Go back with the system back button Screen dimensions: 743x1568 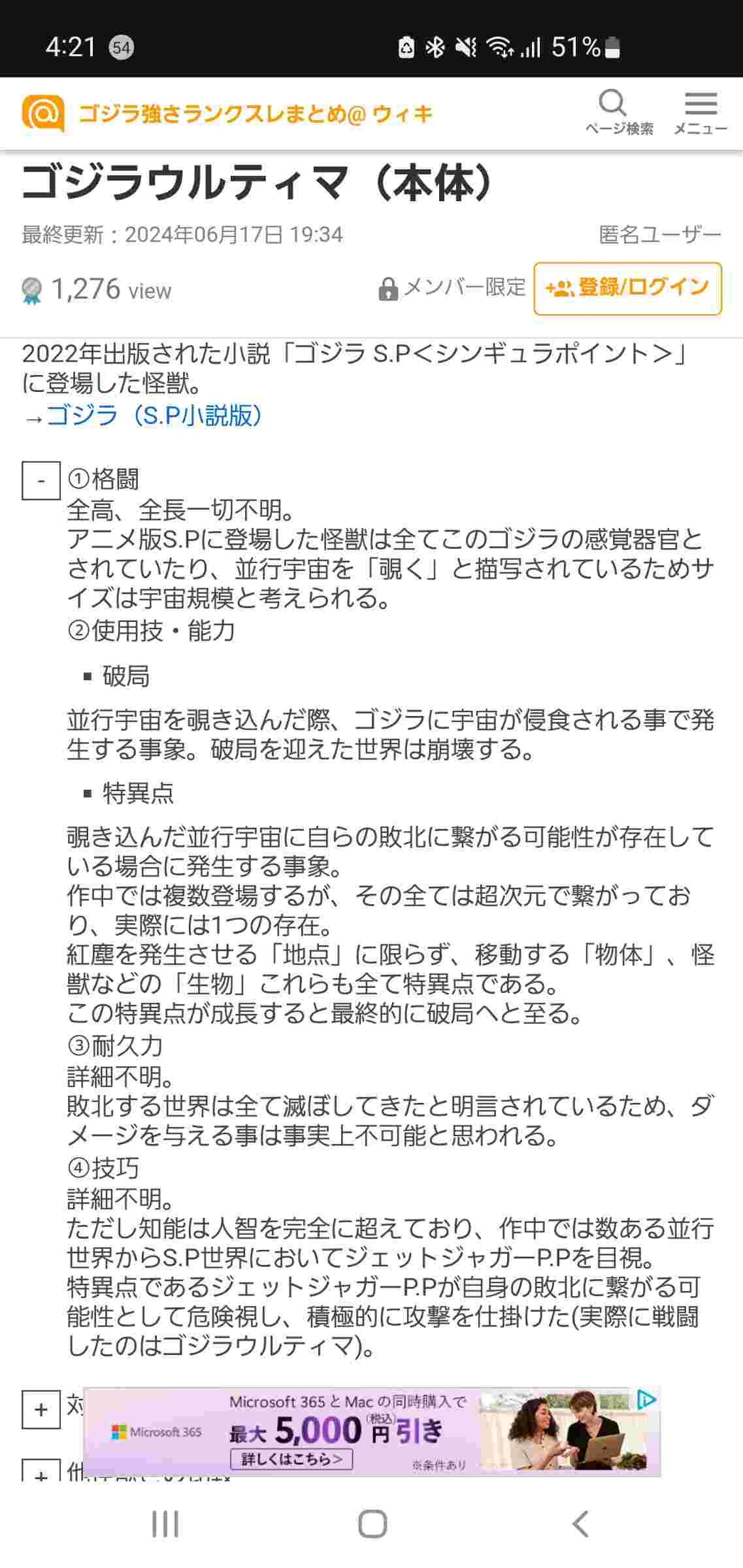(x=579, y=1524)
